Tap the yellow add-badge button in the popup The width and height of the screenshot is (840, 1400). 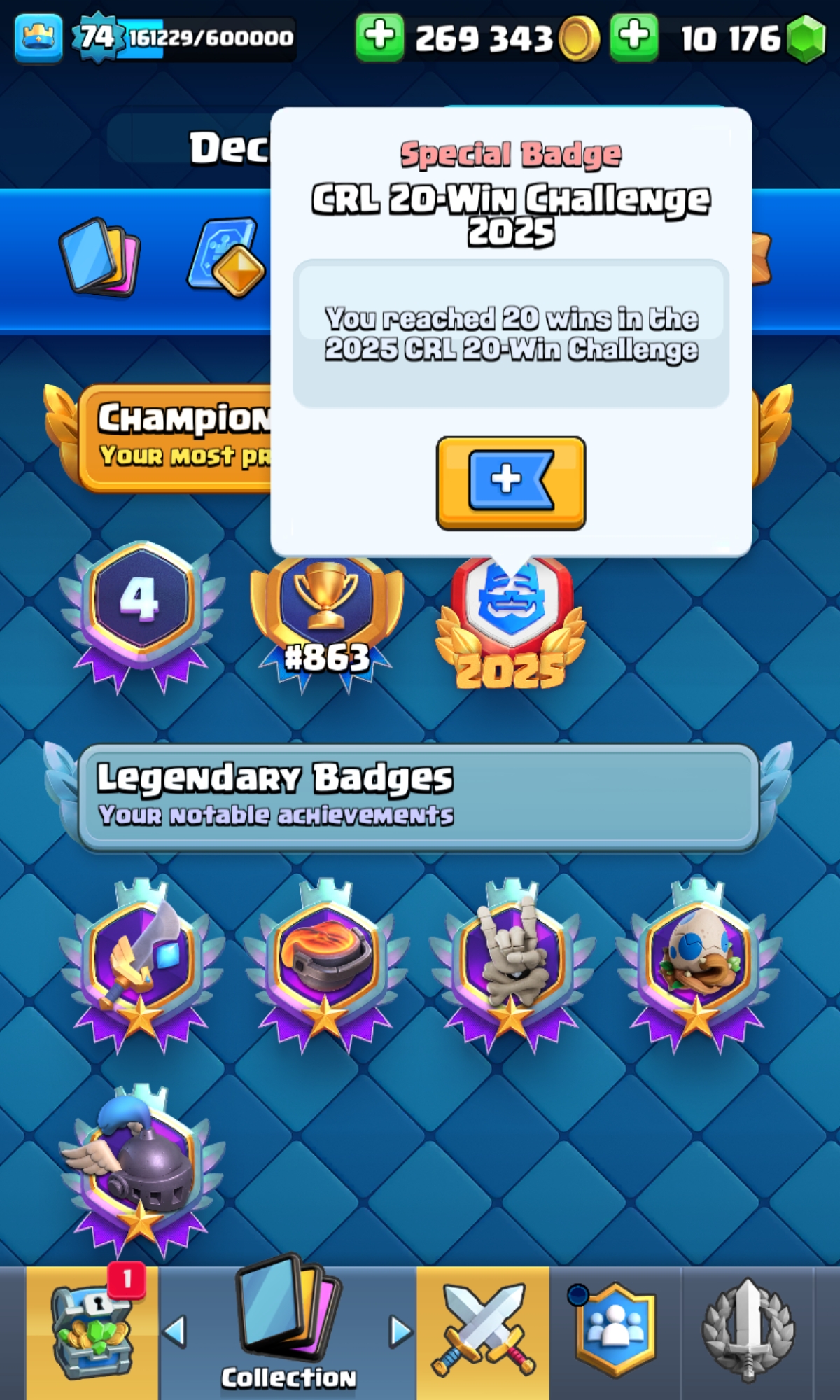coord(511,483)
